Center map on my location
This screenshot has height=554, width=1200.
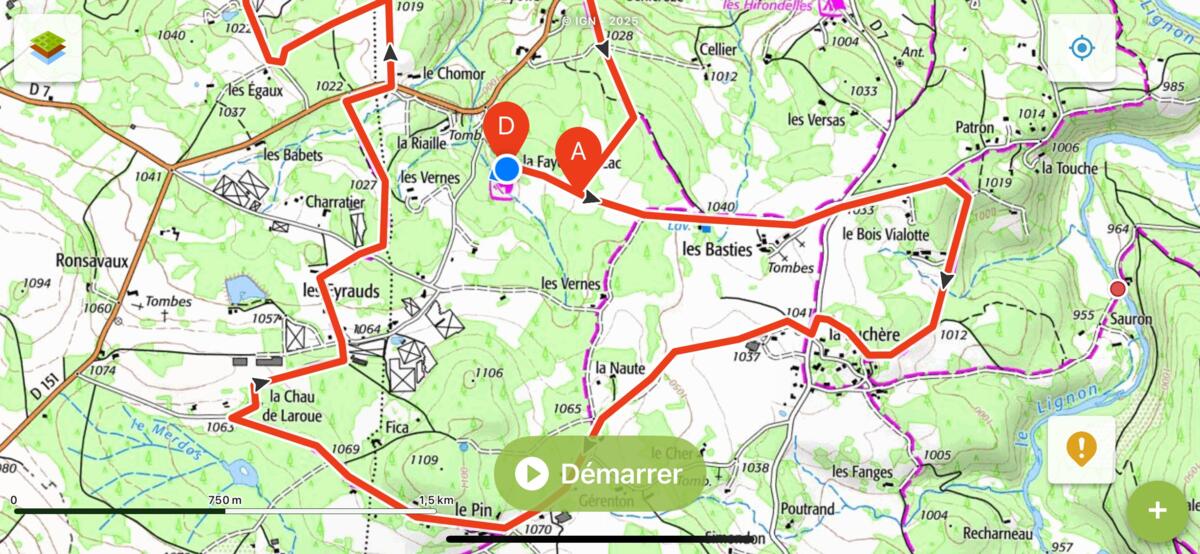pyautogui.click(x=1081, y=48)
